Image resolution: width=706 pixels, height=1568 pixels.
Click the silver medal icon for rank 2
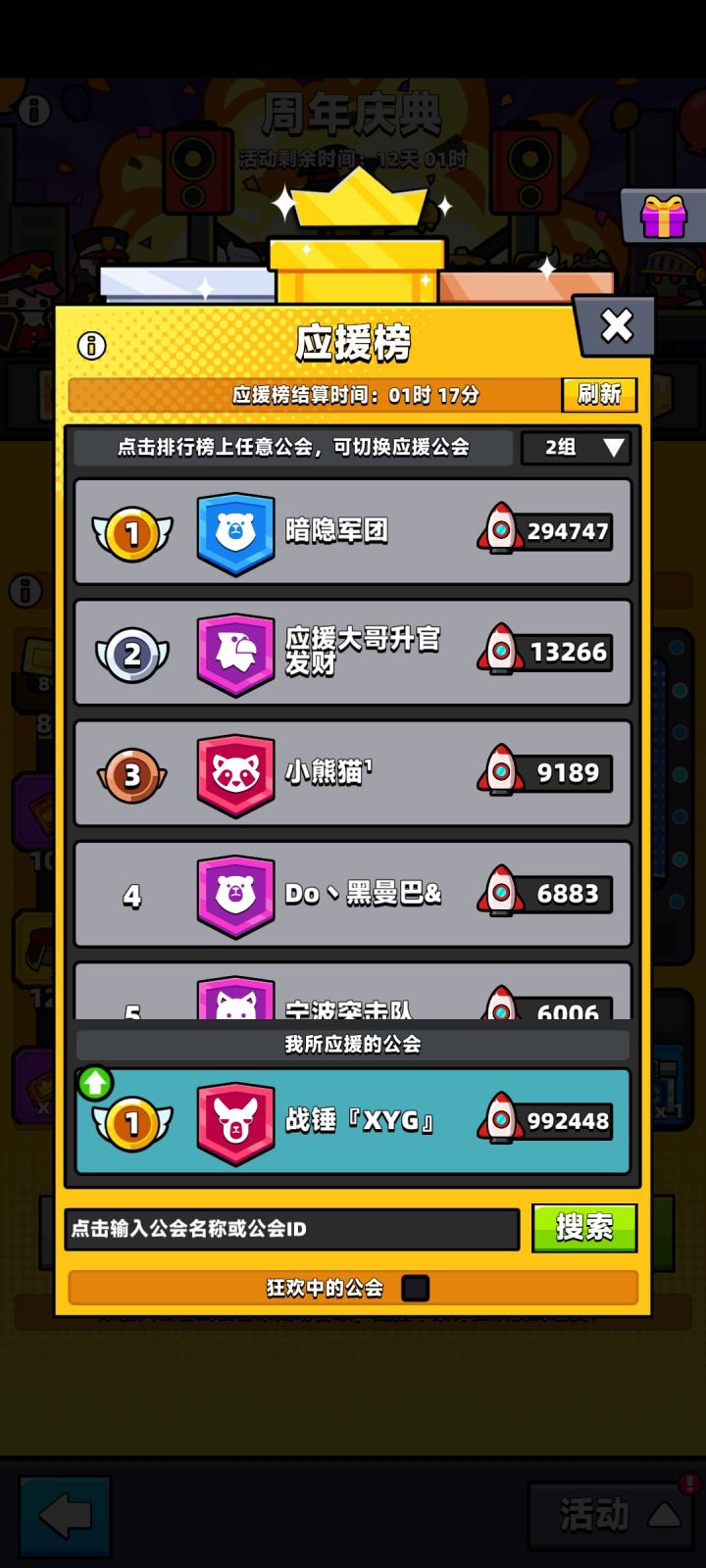pos(132,651)
